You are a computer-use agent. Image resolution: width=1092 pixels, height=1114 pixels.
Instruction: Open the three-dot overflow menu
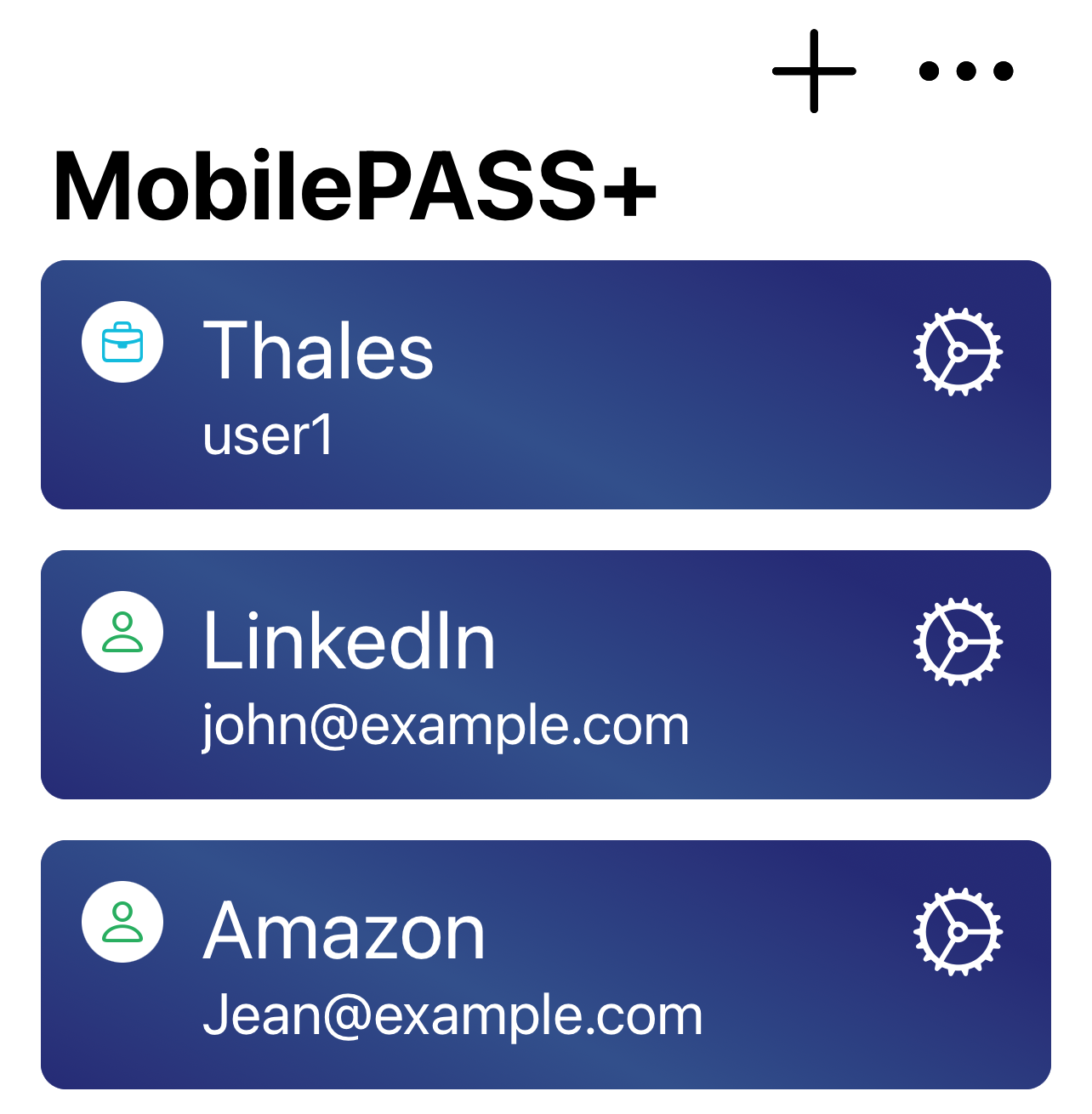click(x=966, y=71)
